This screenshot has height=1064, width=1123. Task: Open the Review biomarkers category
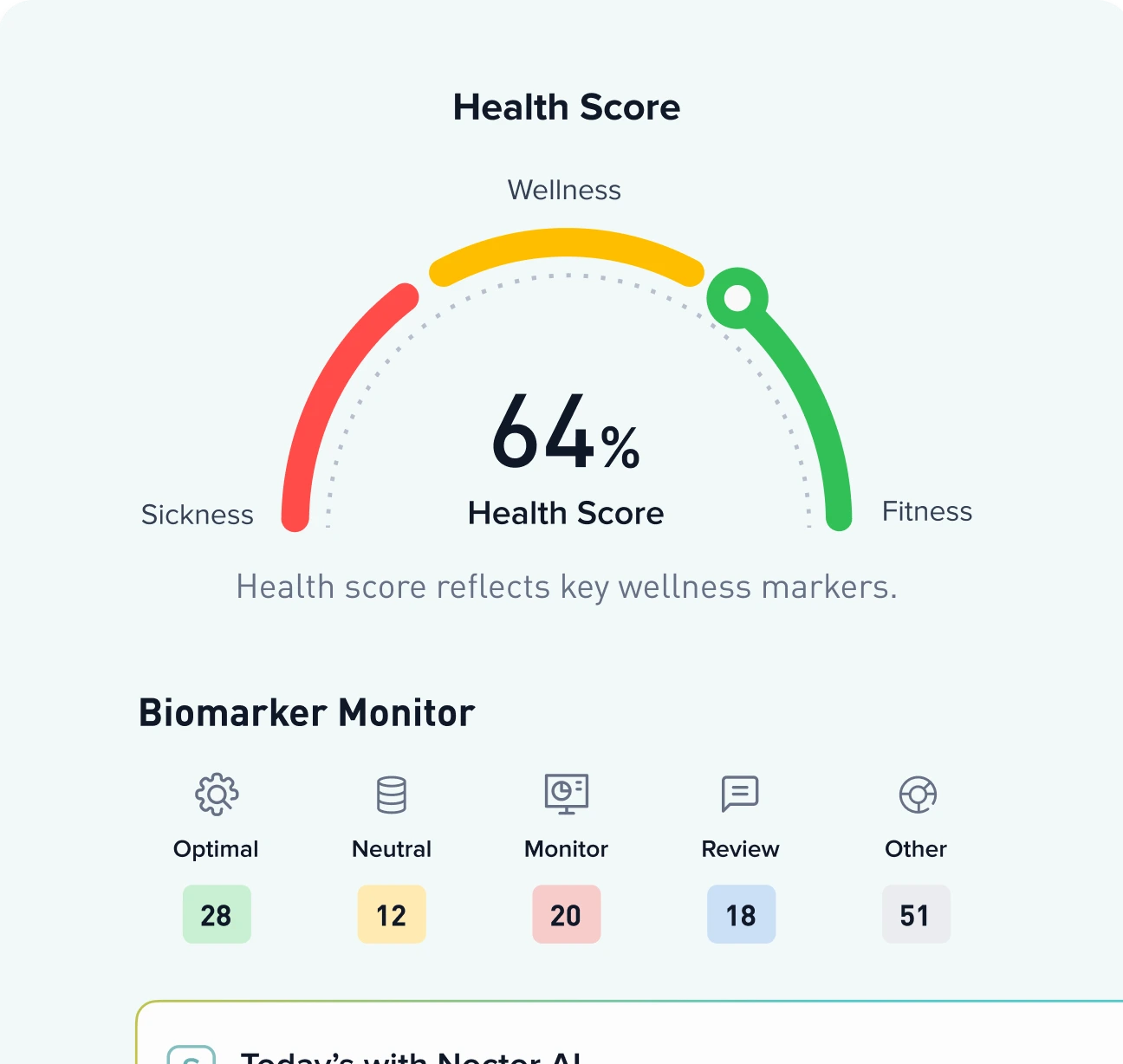point(741,857)
